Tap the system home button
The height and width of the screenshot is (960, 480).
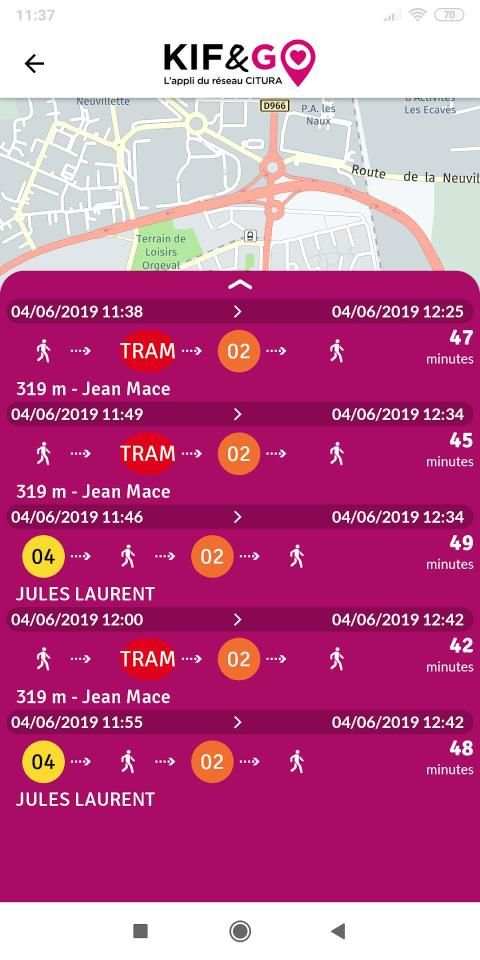click(x=240, y=931)
